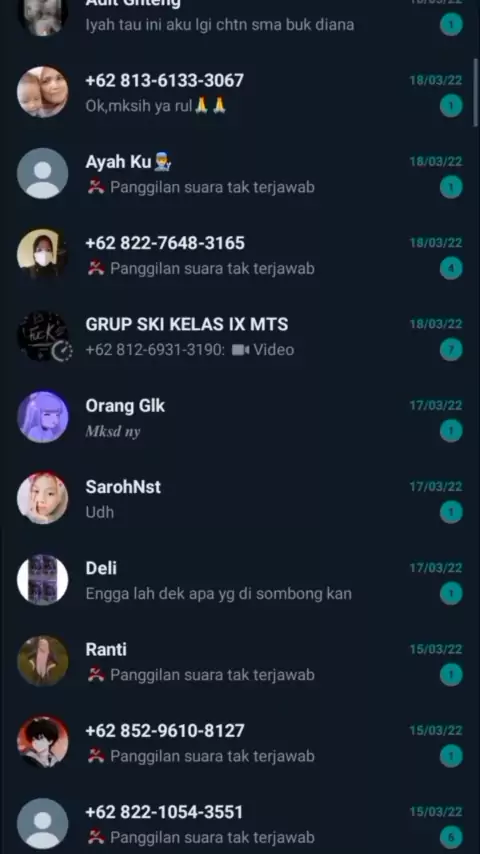The image size is (480, 854).
Task: Select the SarohNst conversation
Action: (240, 499)
